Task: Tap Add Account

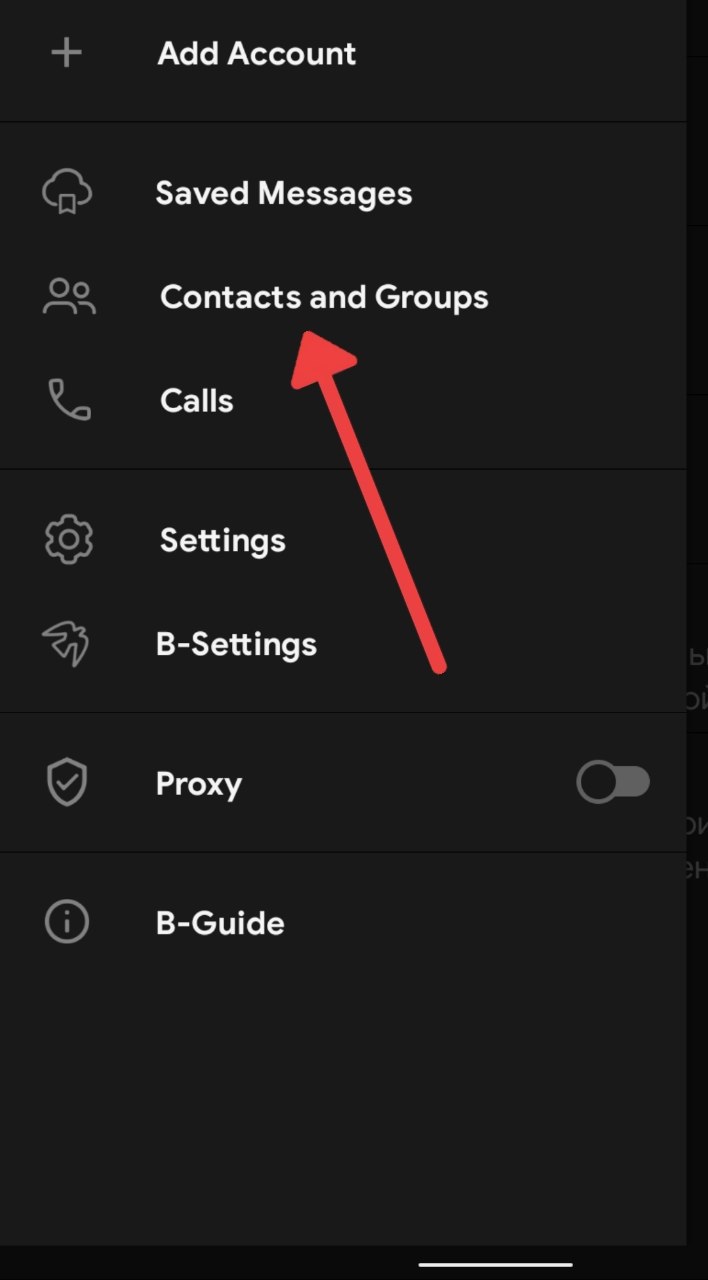Action: [256, 54]
